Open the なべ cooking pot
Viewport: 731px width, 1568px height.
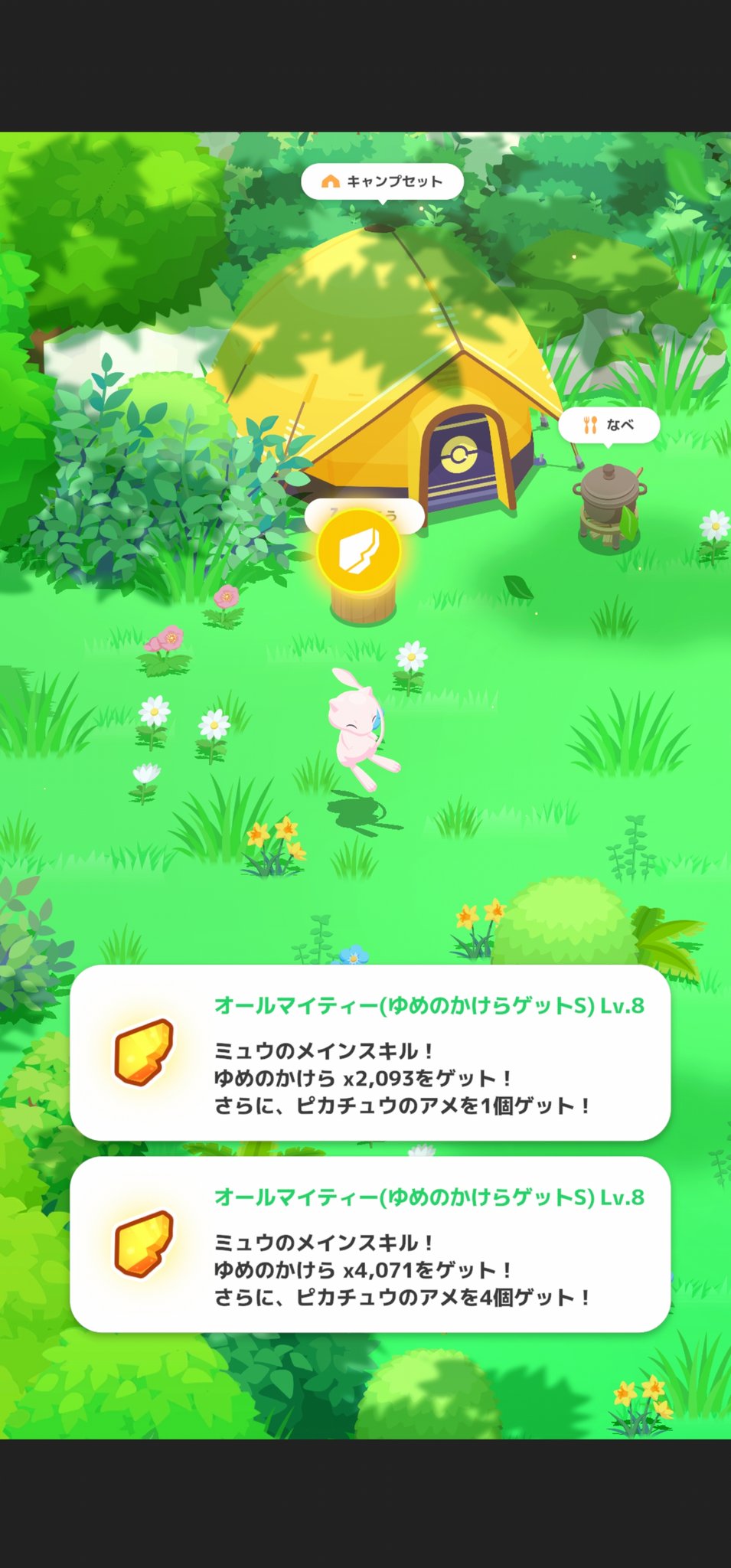609,426
